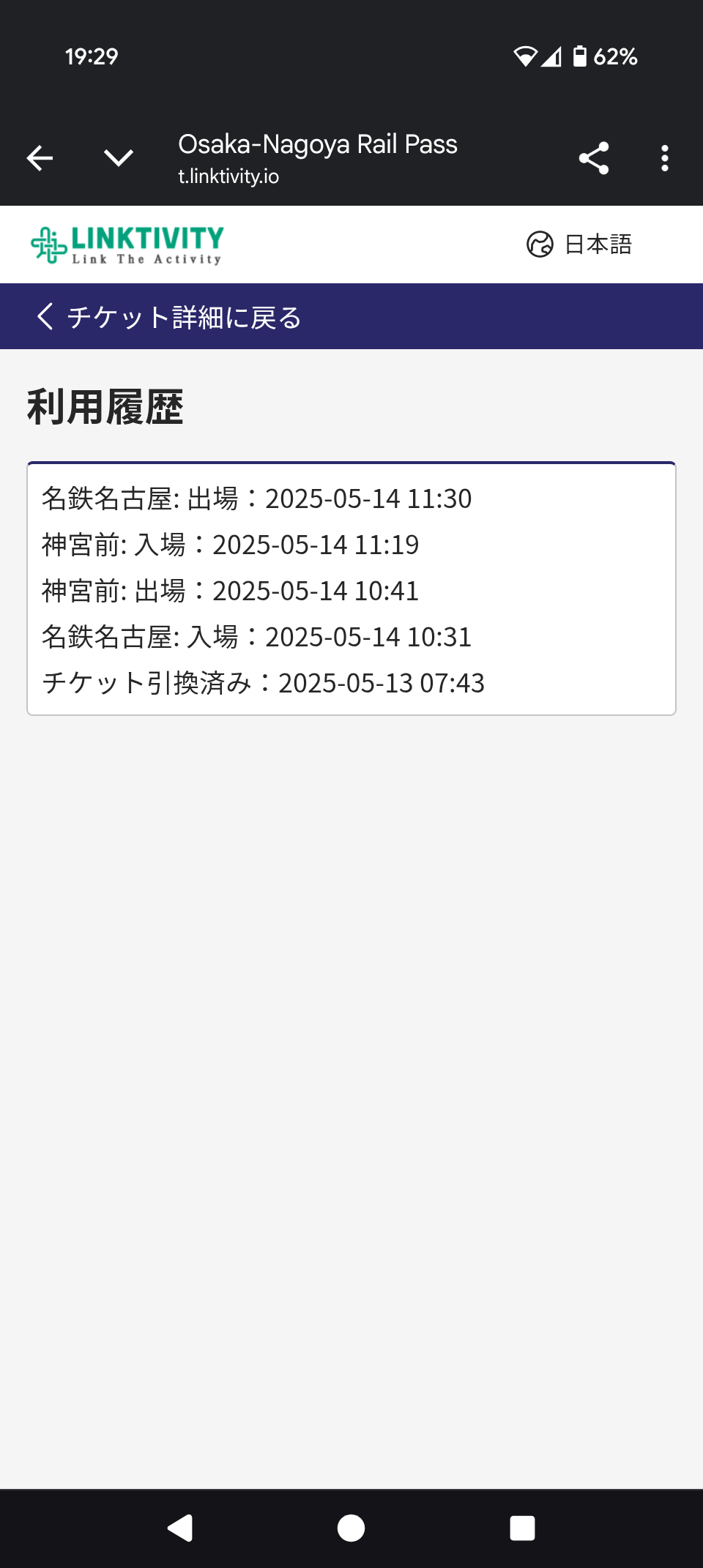Viewport: 703px width, 1568px height.
Task: Tap the LINKTIVITY logo to go home
Action: (x=127, y=244)
